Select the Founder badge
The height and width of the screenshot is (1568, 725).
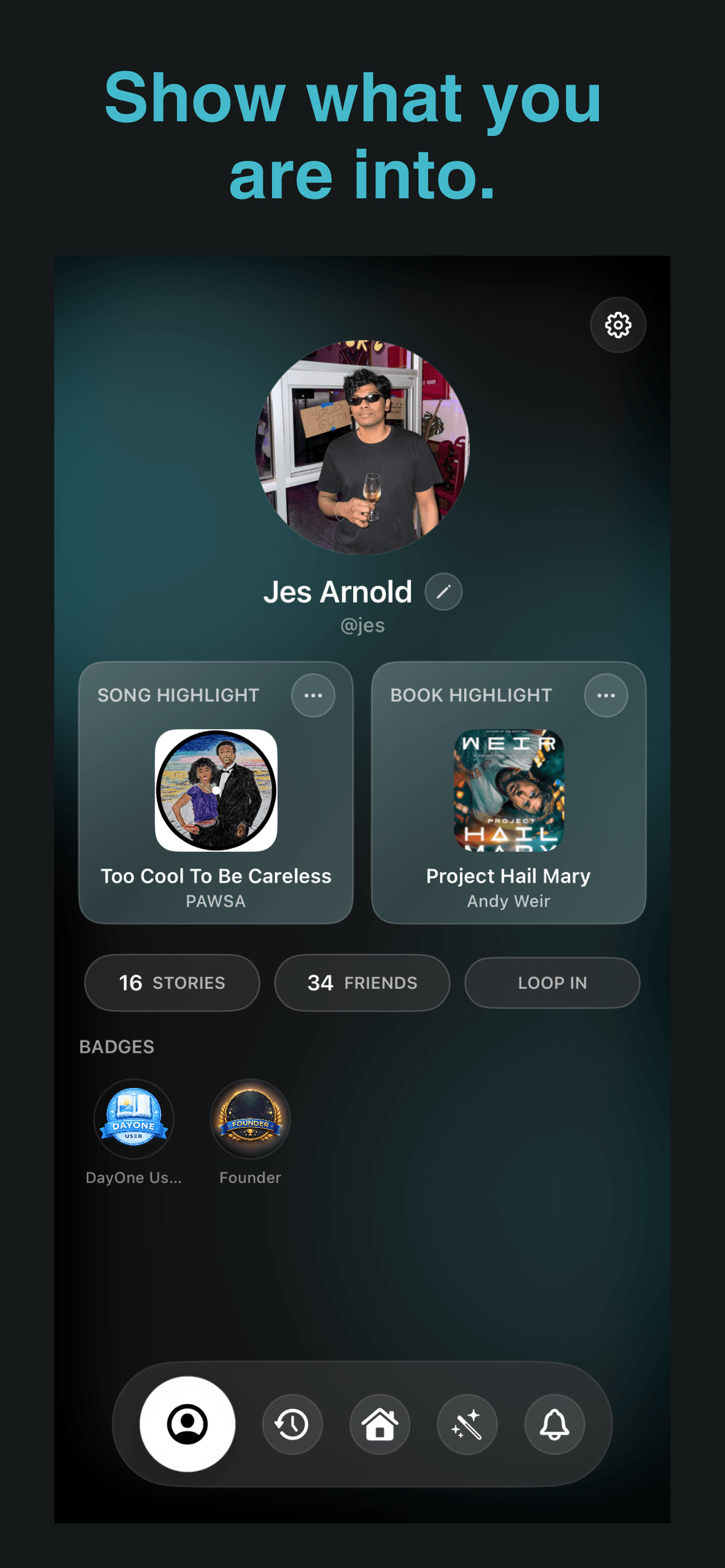[250, 1119]
